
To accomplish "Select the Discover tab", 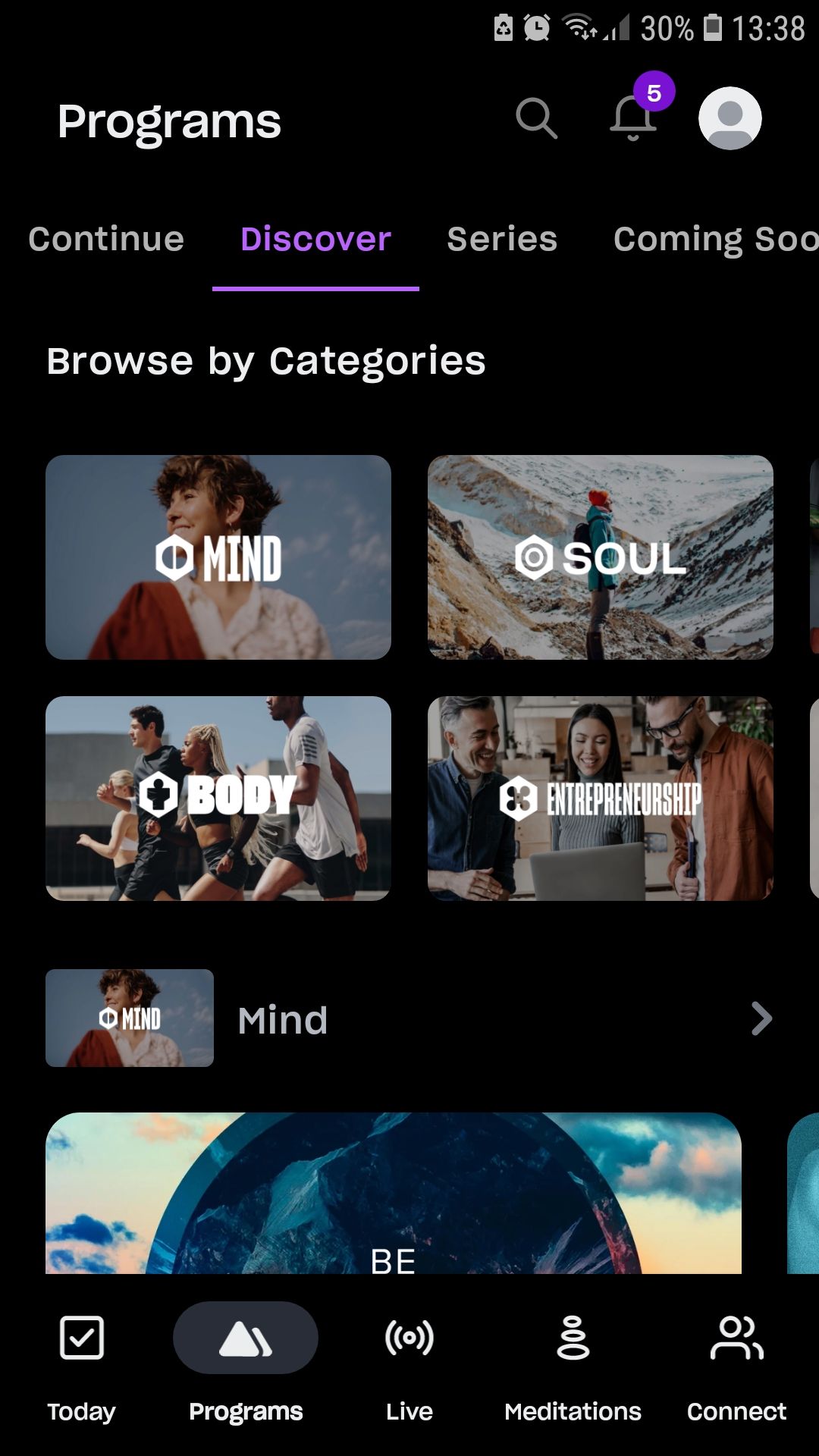I will click(314, 239).
